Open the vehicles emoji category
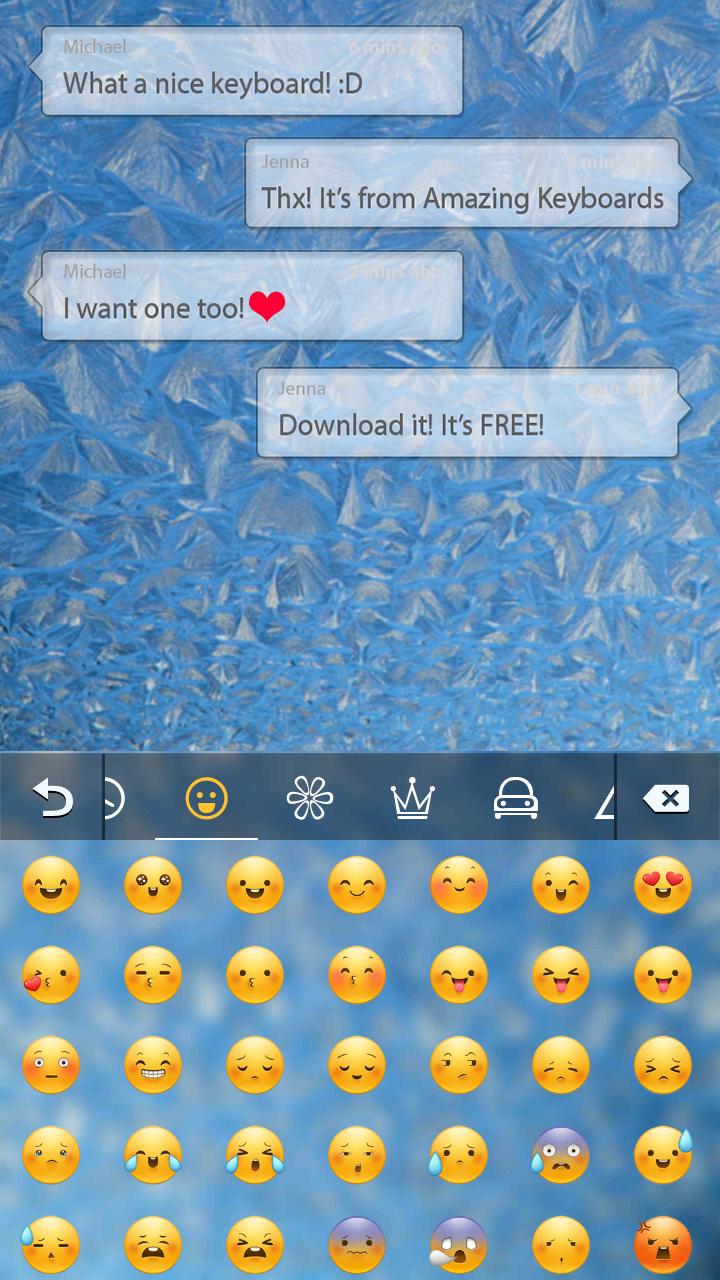Image resolution: width=720 pixels, height=1280 pixels. tap(518, 799)
